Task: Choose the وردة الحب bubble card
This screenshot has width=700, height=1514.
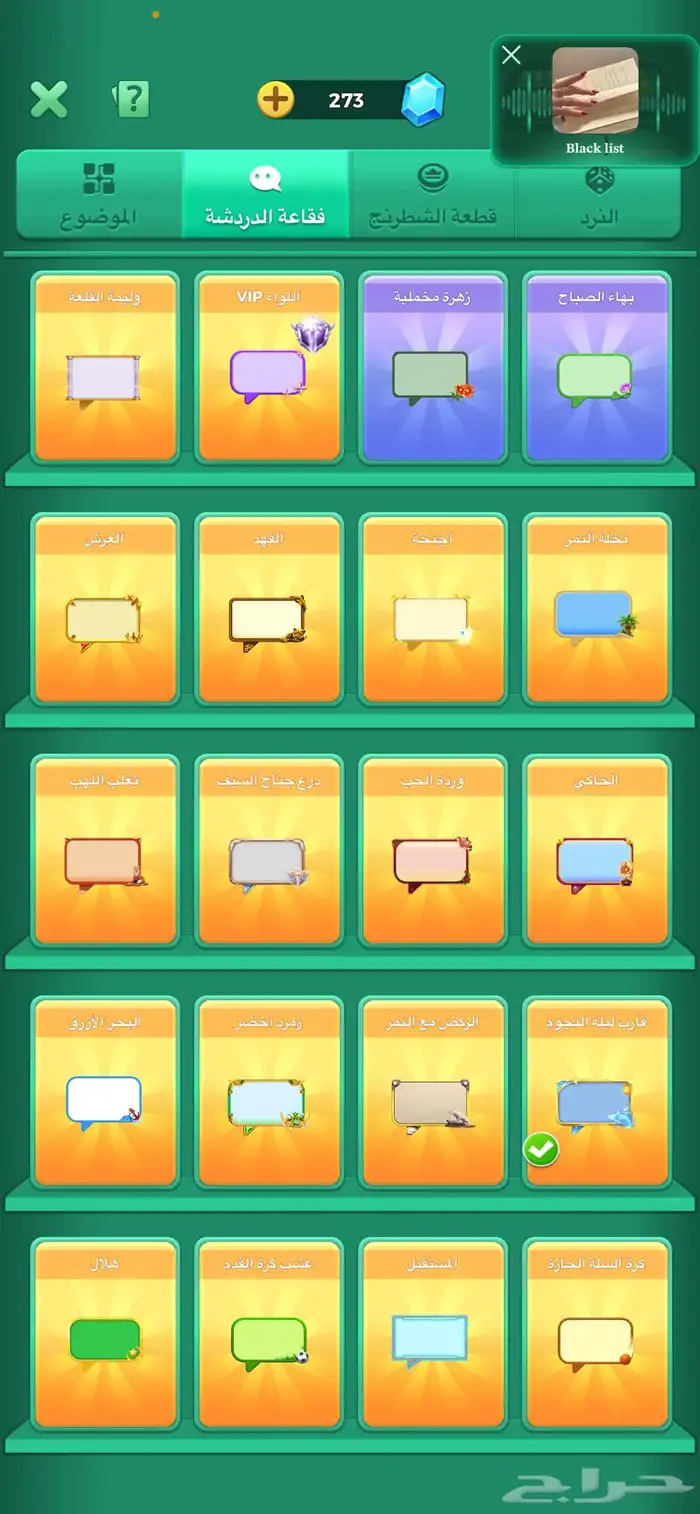Action: pyautogui.click(x=432, y=852)
